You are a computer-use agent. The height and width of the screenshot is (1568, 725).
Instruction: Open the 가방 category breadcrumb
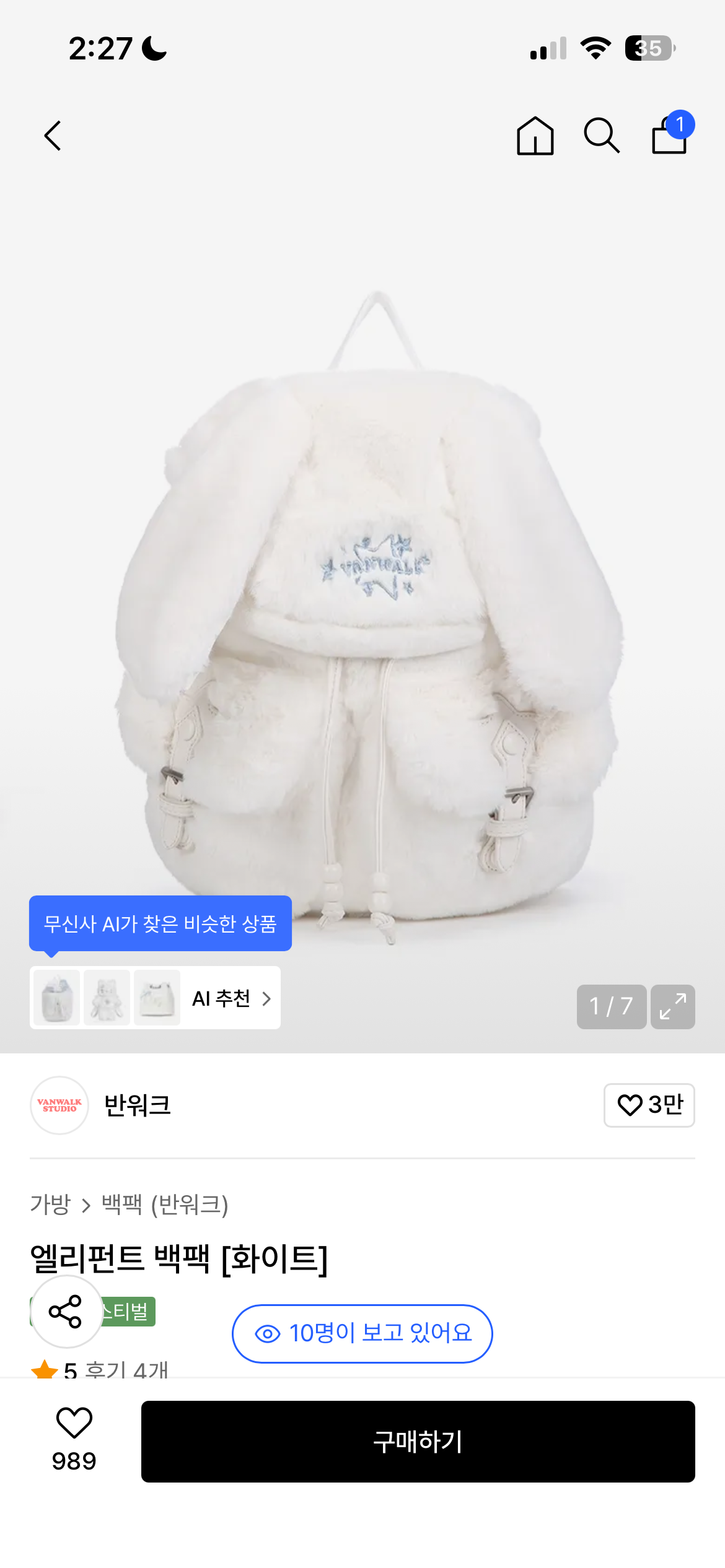tap(50, 1204)
